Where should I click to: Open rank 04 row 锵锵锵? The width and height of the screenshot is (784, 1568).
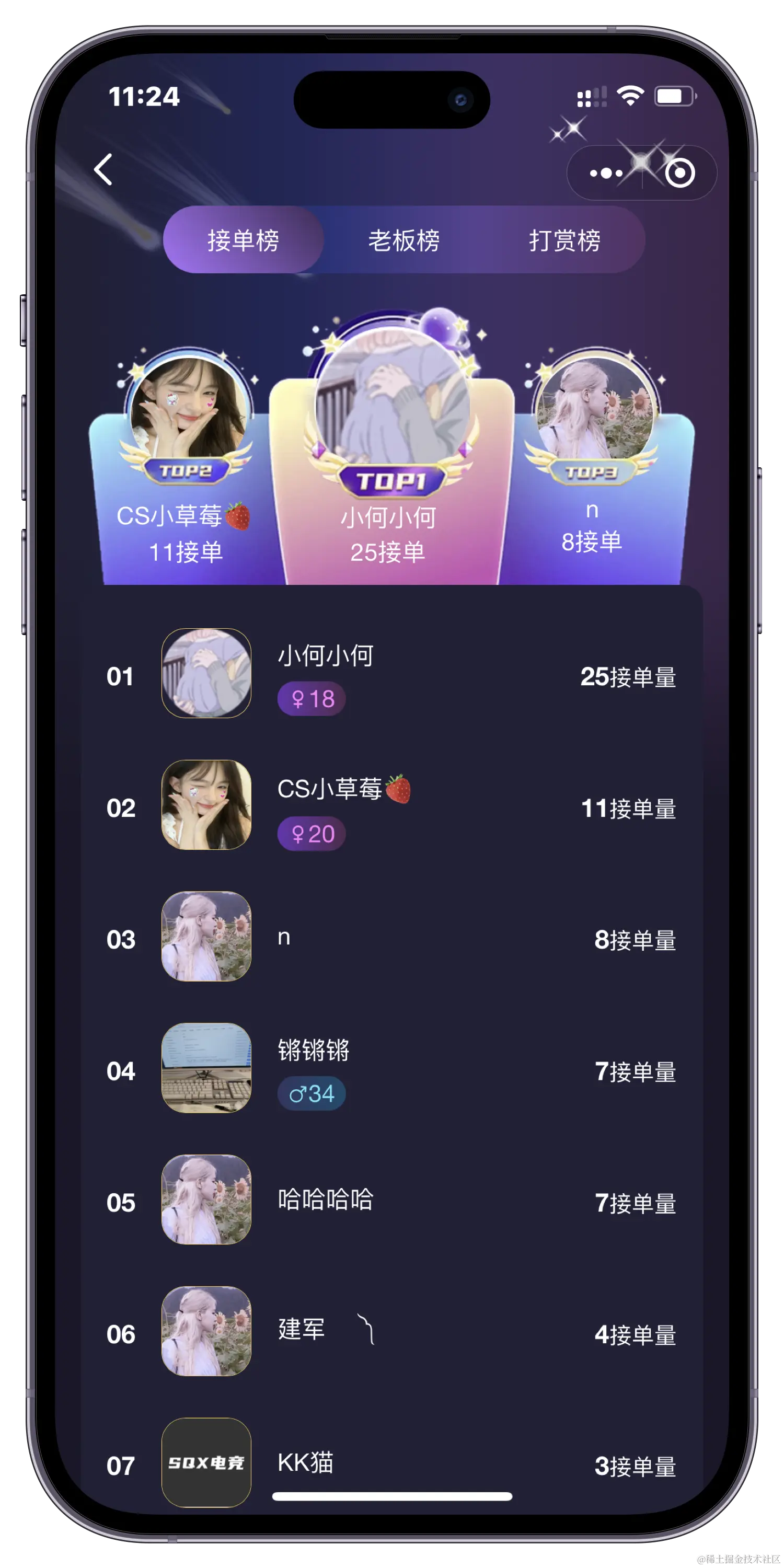pos(389,1069)
